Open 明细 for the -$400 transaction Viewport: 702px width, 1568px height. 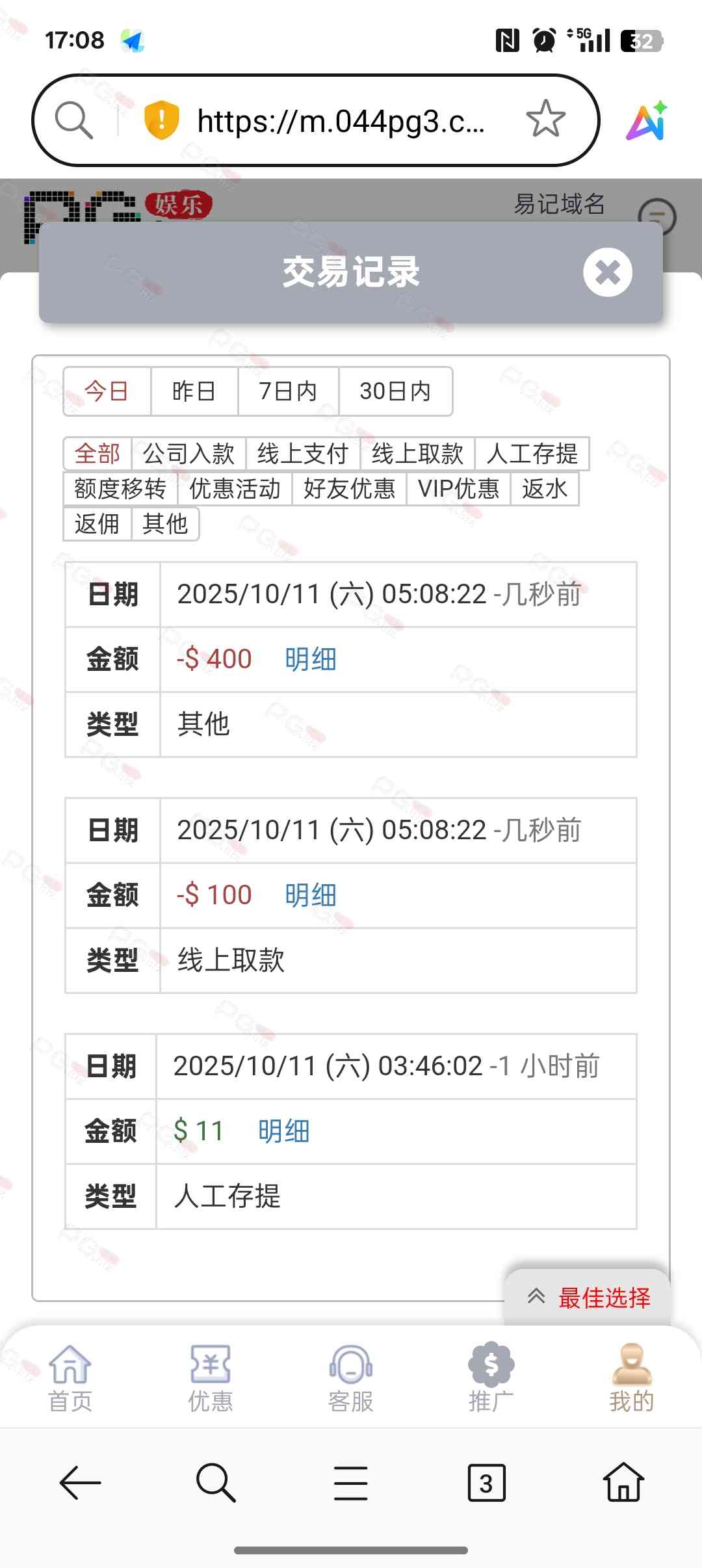pyautogui.click(x=311, y=659)
